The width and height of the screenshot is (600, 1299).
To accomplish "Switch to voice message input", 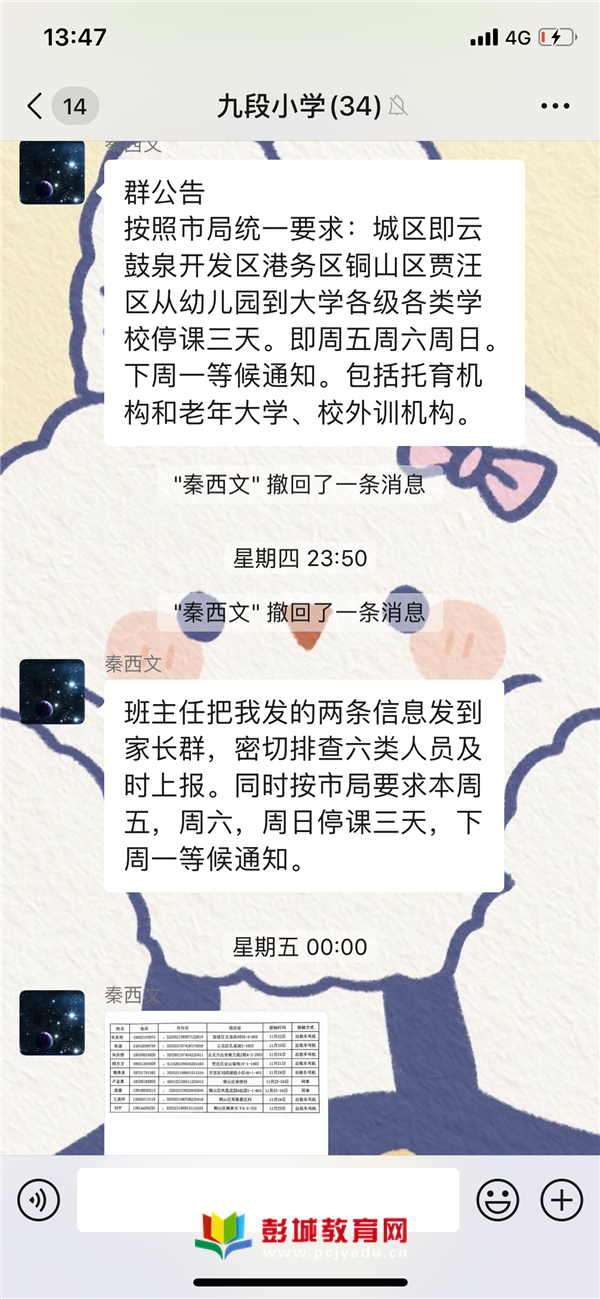I will tap(39, 1198).
